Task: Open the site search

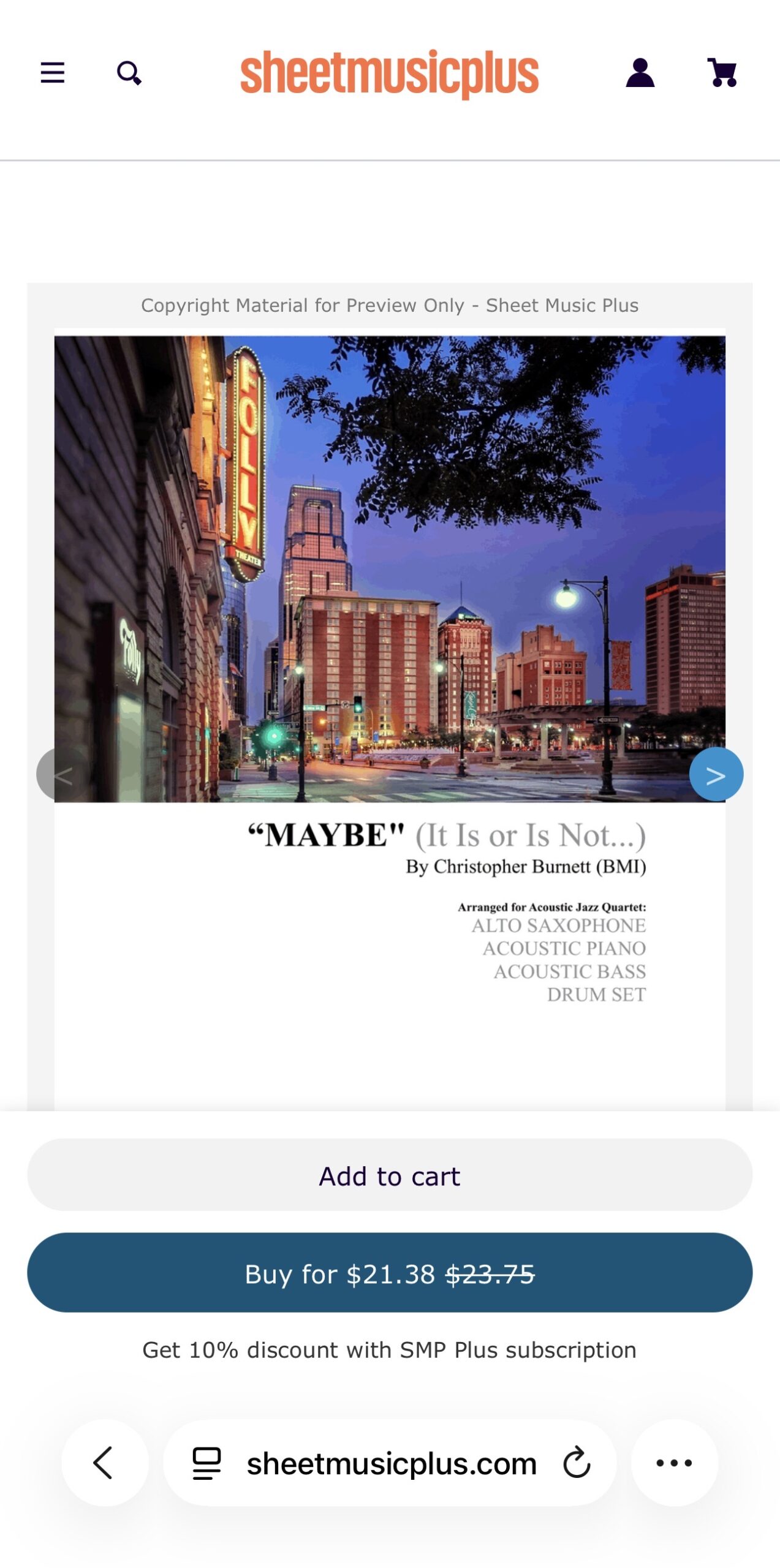Action: 129,73
